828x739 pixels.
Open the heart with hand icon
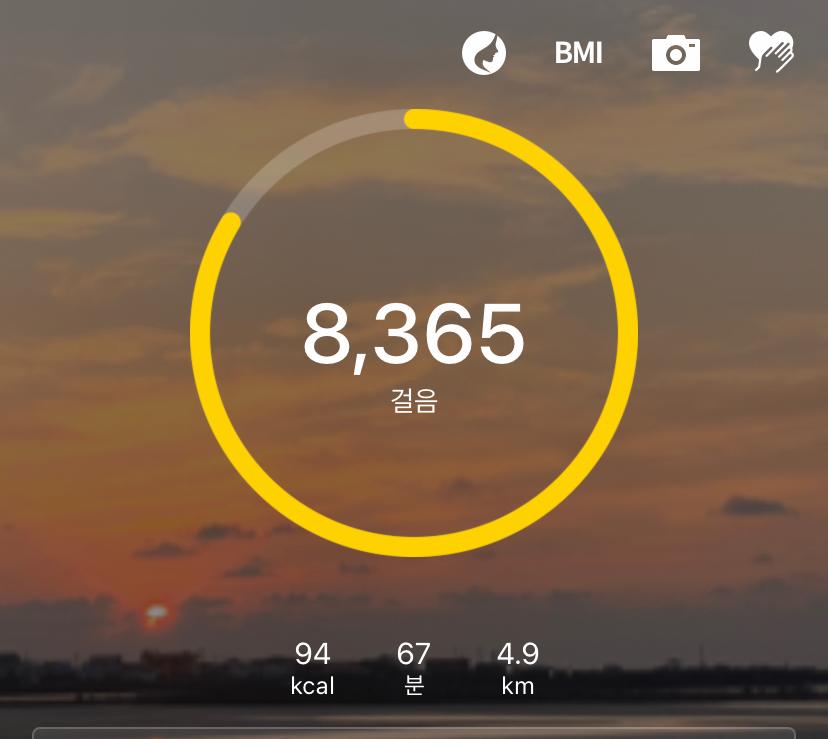pyautogui.click(x=771, y=52)
